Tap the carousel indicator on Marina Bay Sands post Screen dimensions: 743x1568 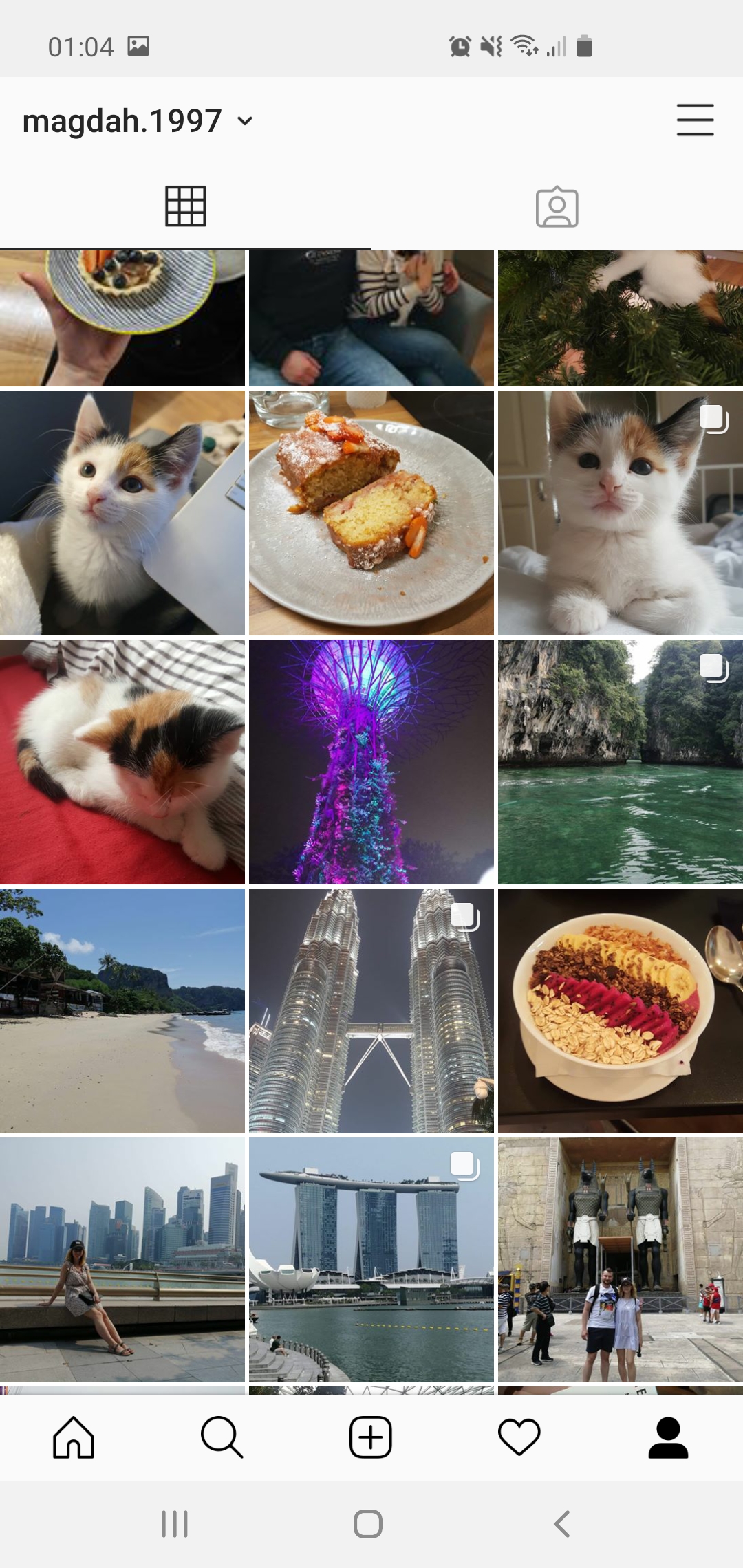pos(462,1162)
